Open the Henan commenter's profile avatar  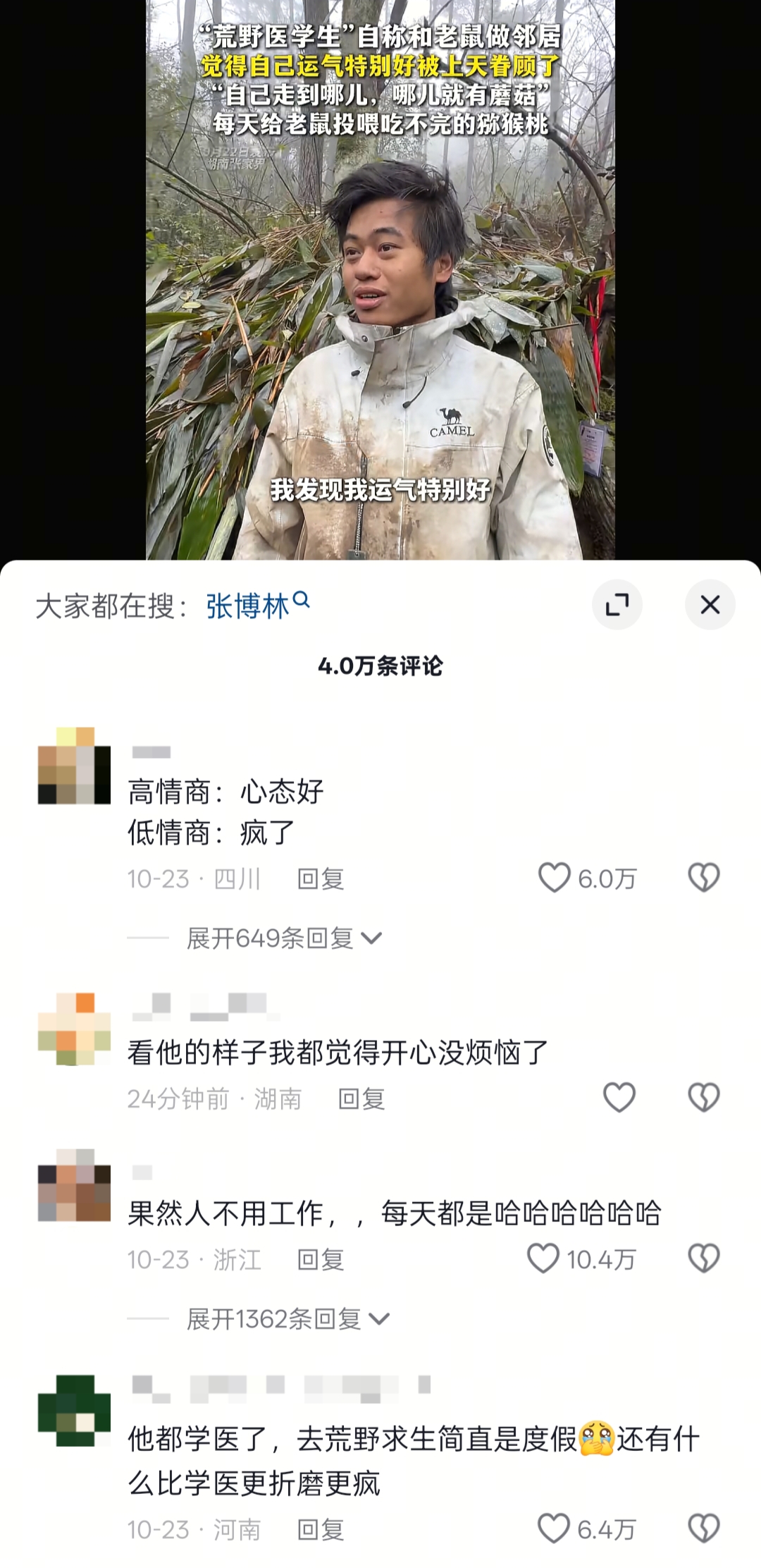(74, 1411)
